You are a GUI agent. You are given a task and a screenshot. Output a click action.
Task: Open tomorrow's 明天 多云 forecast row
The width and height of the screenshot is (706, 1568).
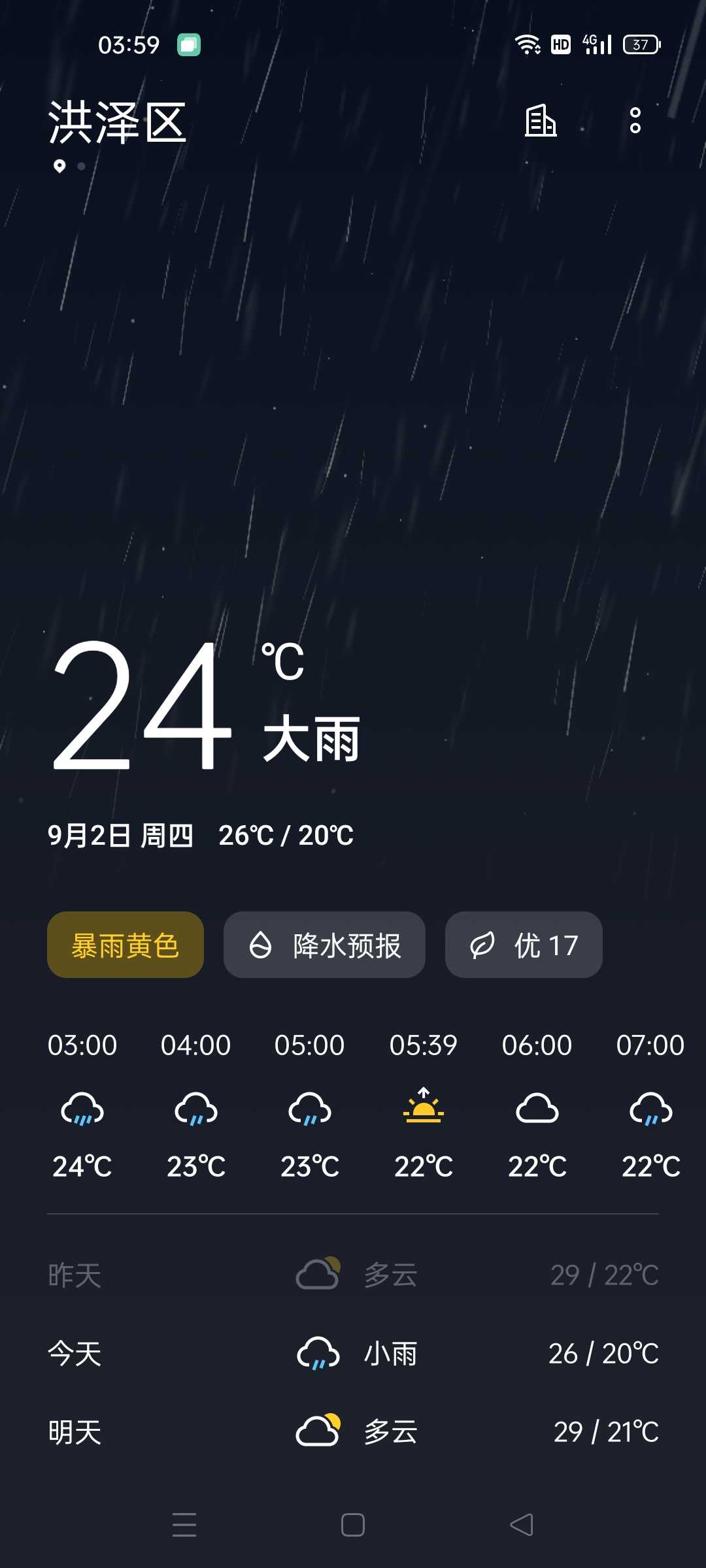click(x=353, y=1431)
